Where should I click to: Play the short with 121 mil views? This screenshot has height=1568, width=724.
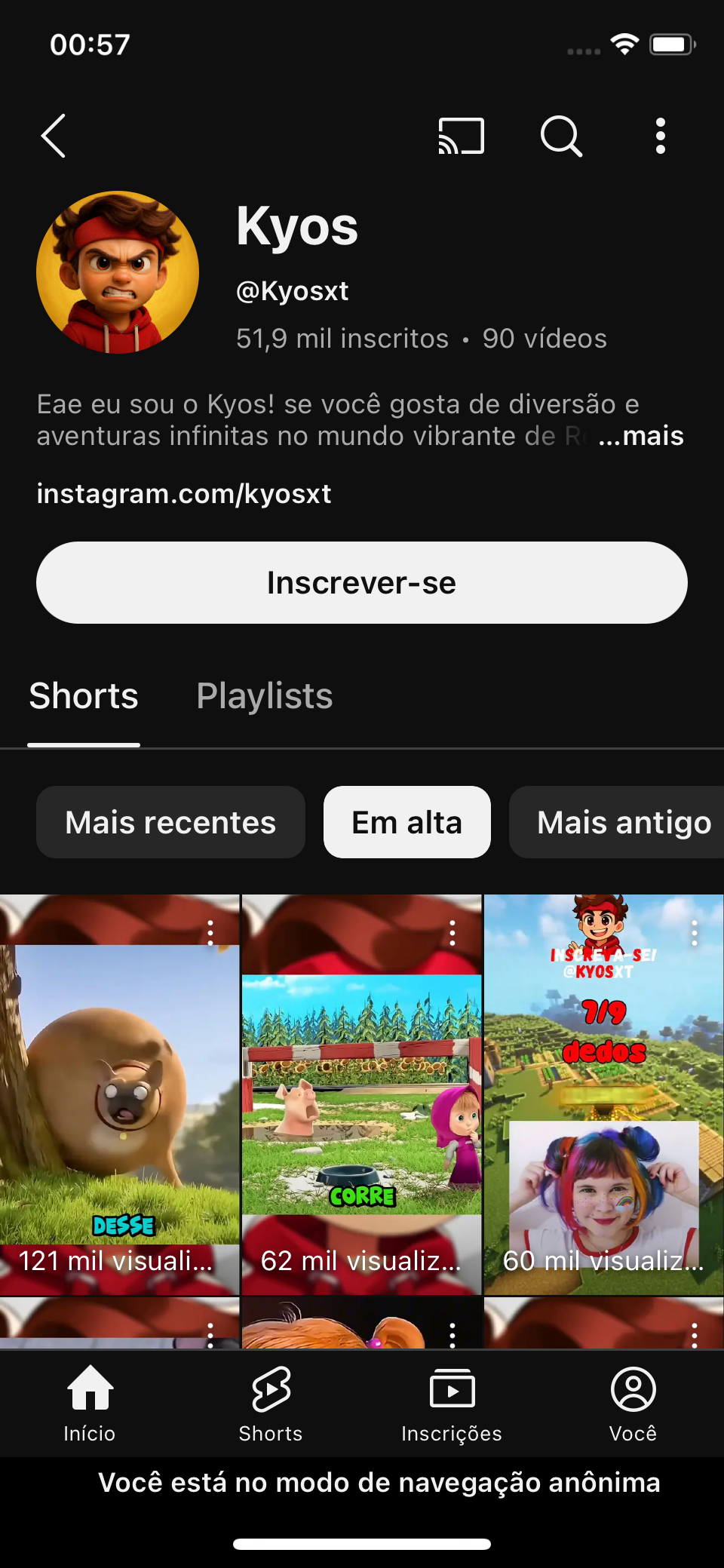(x=120, y=1094)
